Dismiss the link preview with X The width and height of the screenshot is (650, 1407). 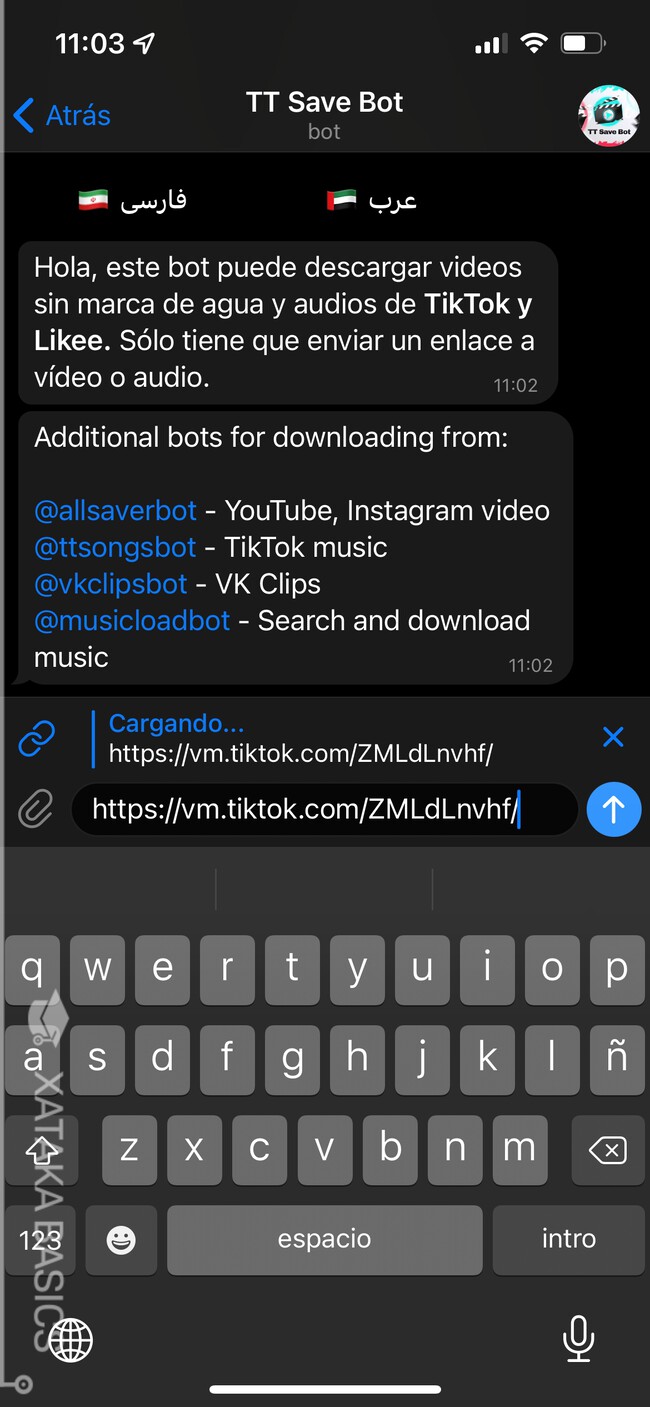coord(613,738)
